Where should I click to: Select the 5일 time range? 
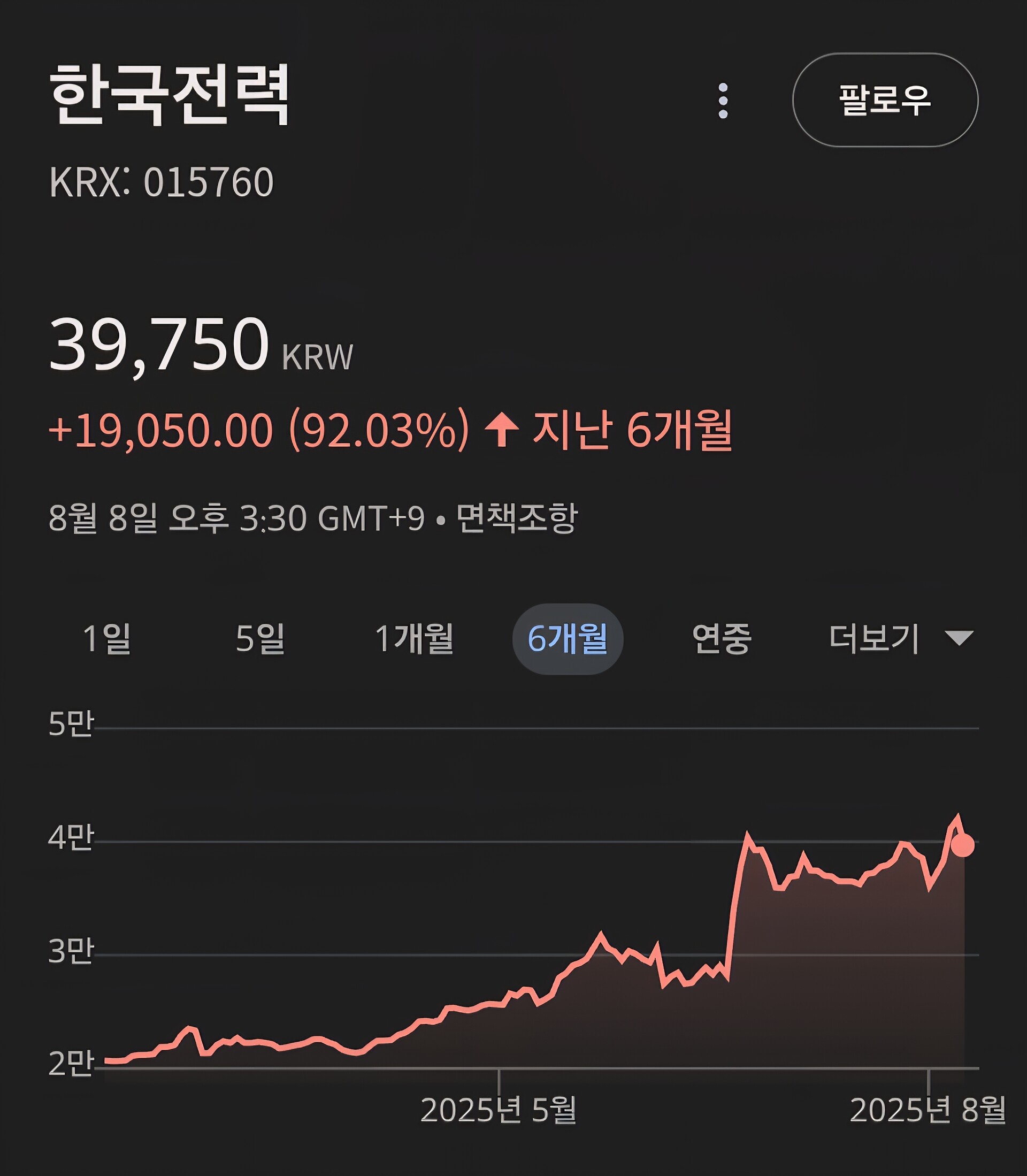[x=261, y=638]
